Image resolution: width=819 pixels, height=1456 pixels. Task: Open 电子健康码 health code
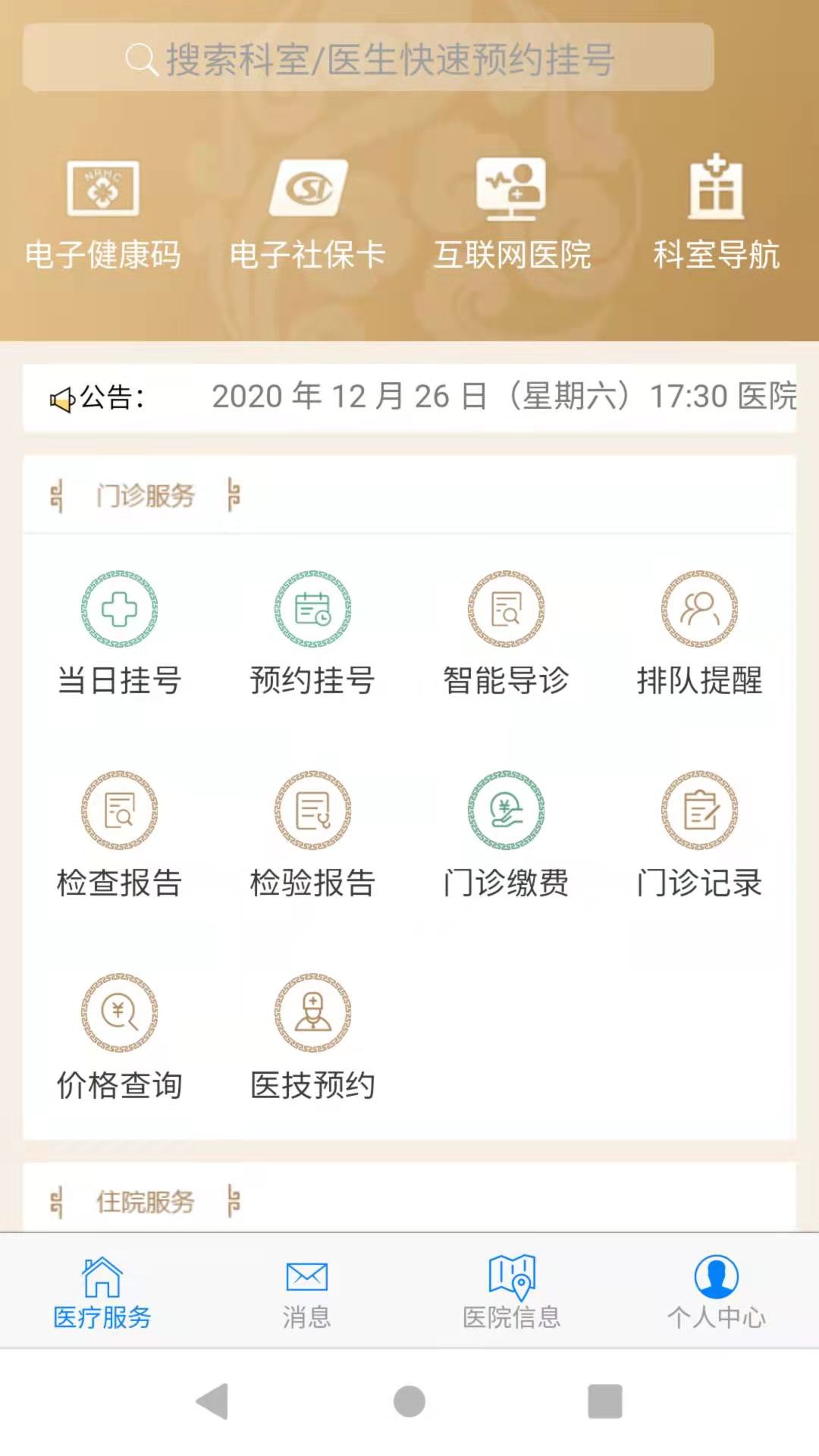tap(103, 214)
